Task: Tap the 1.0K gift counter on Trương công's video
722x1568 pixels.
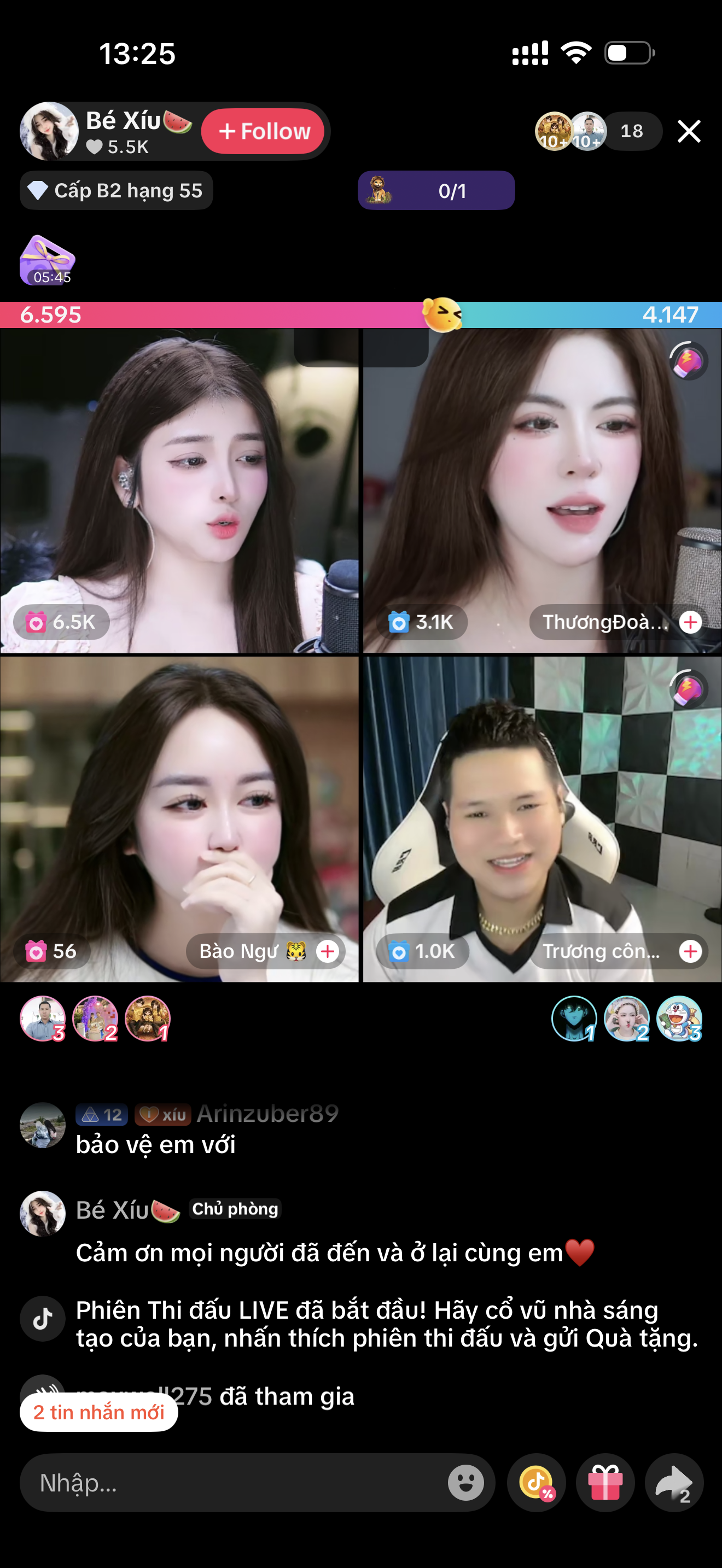Action: (x=422, y=951)
